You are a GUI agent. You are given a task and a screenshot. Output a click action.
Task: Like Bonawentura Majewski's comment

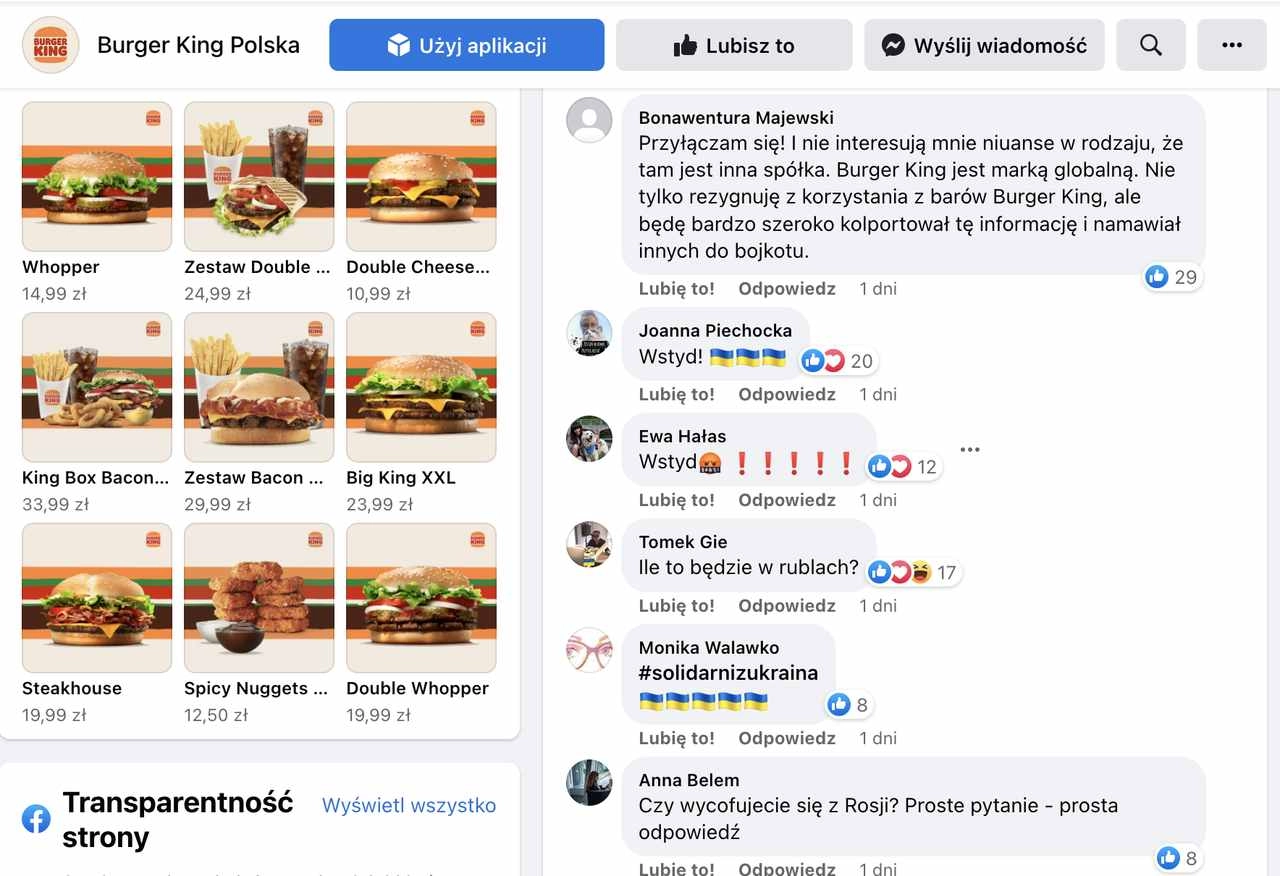pos(677,289)
